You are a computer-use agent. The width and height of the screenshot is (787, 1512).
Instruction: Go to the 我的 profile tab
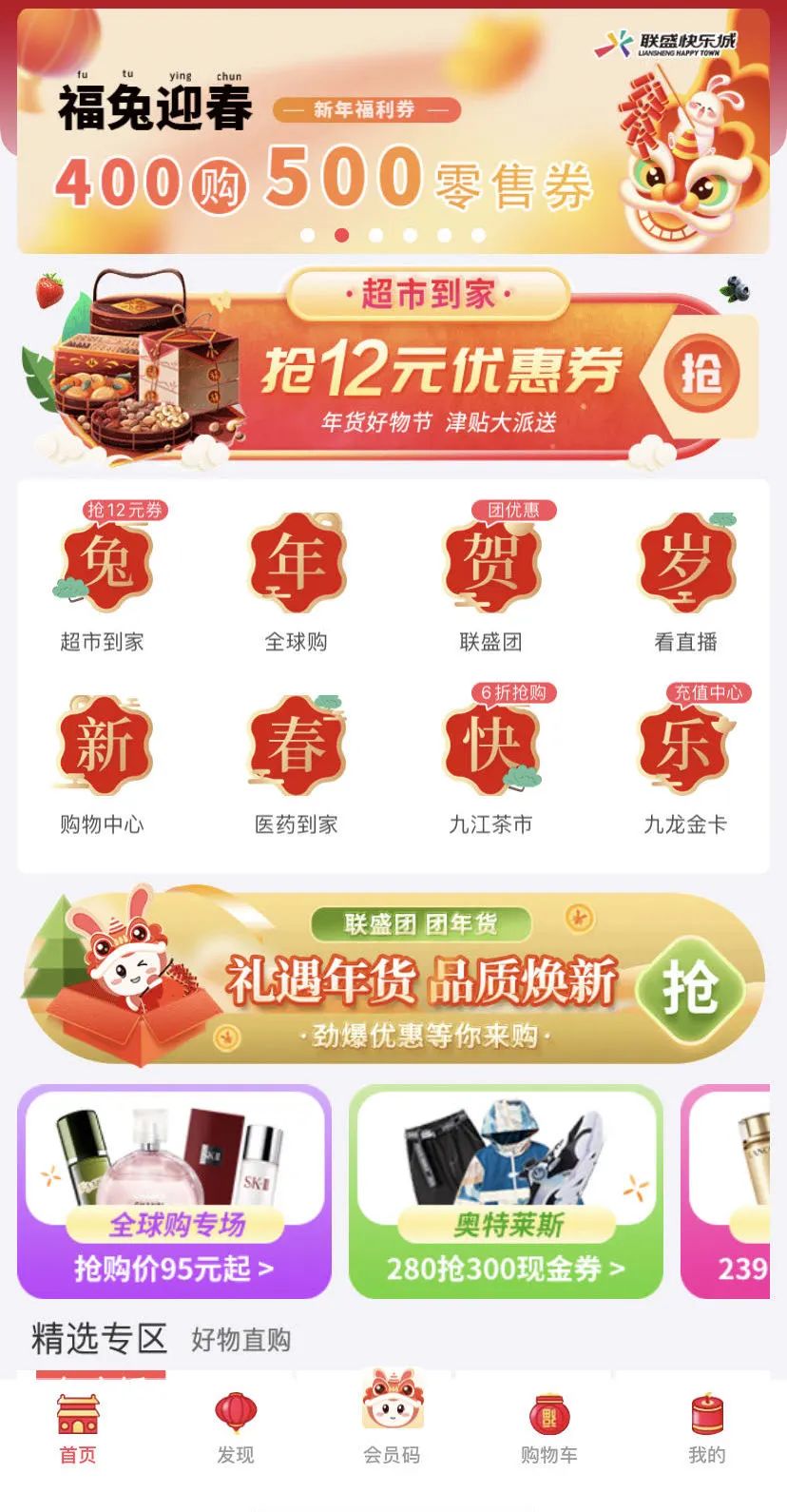706,1427
